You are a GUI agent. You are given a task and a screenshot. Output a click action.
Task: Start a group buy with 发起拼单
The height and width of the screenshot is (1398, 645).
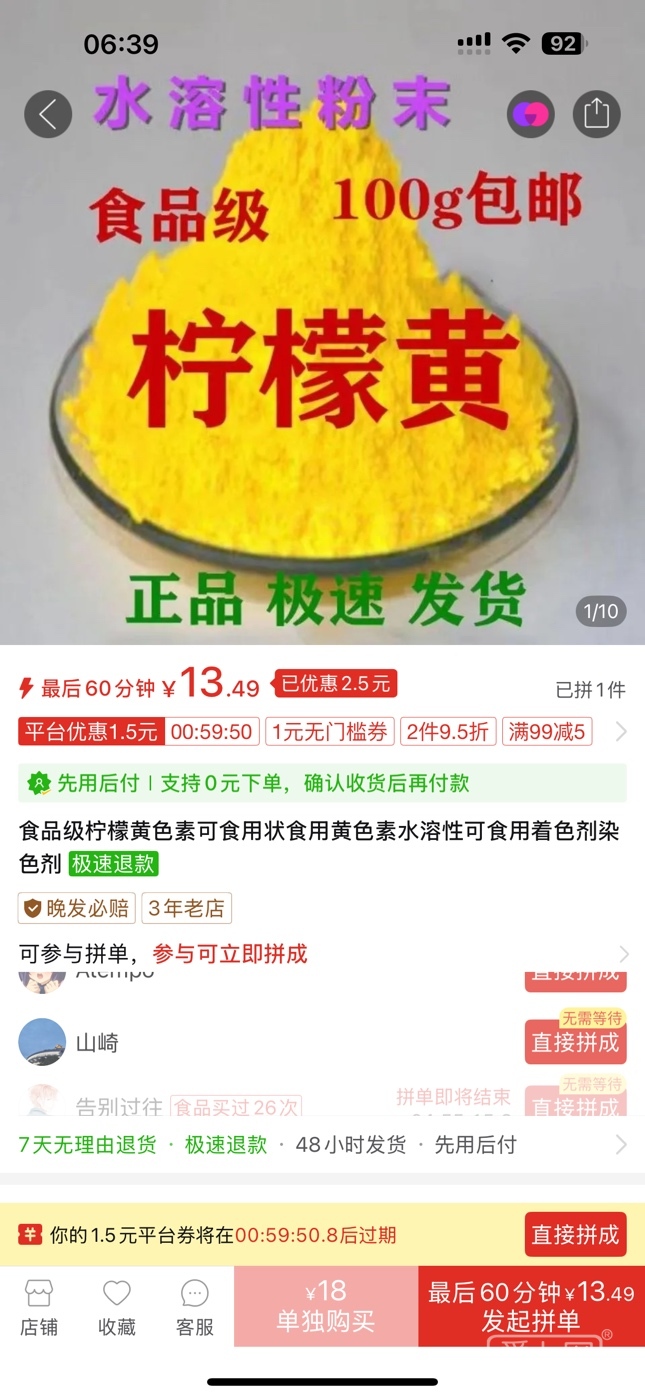pos(531,1307)
